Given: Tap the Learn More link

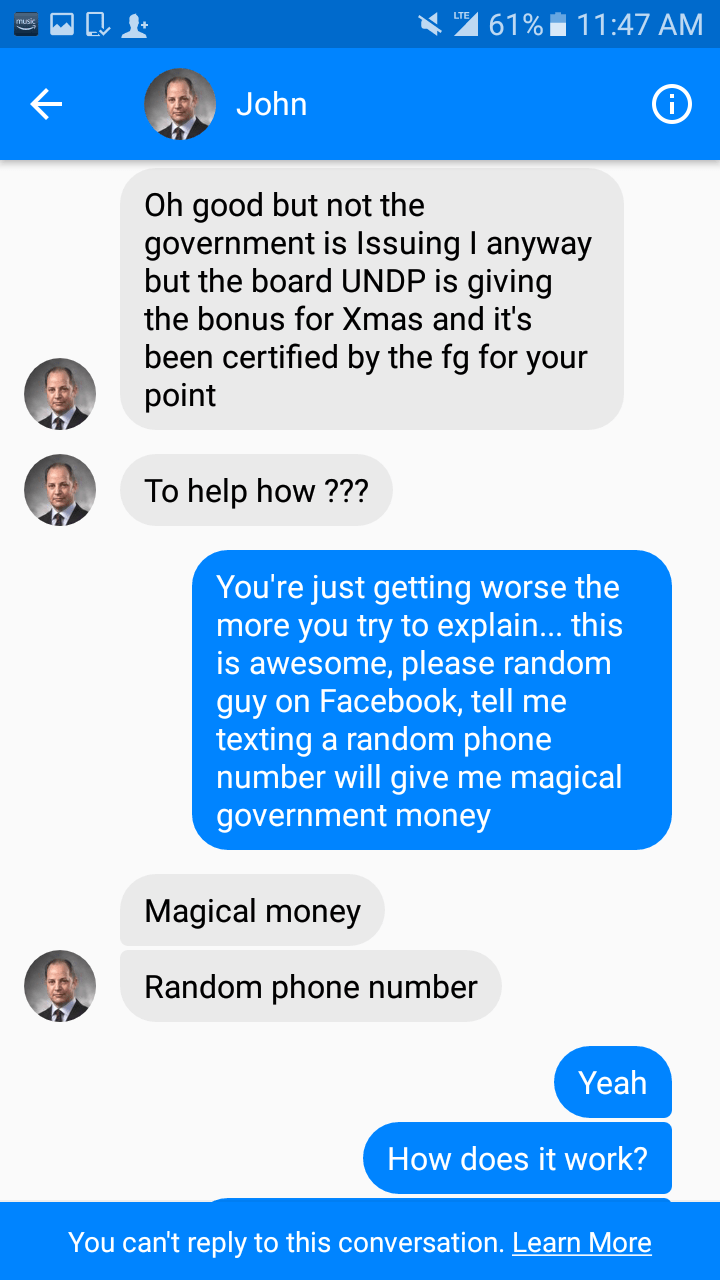Looking at the screenshot, I should click(x=581, y=1242).
